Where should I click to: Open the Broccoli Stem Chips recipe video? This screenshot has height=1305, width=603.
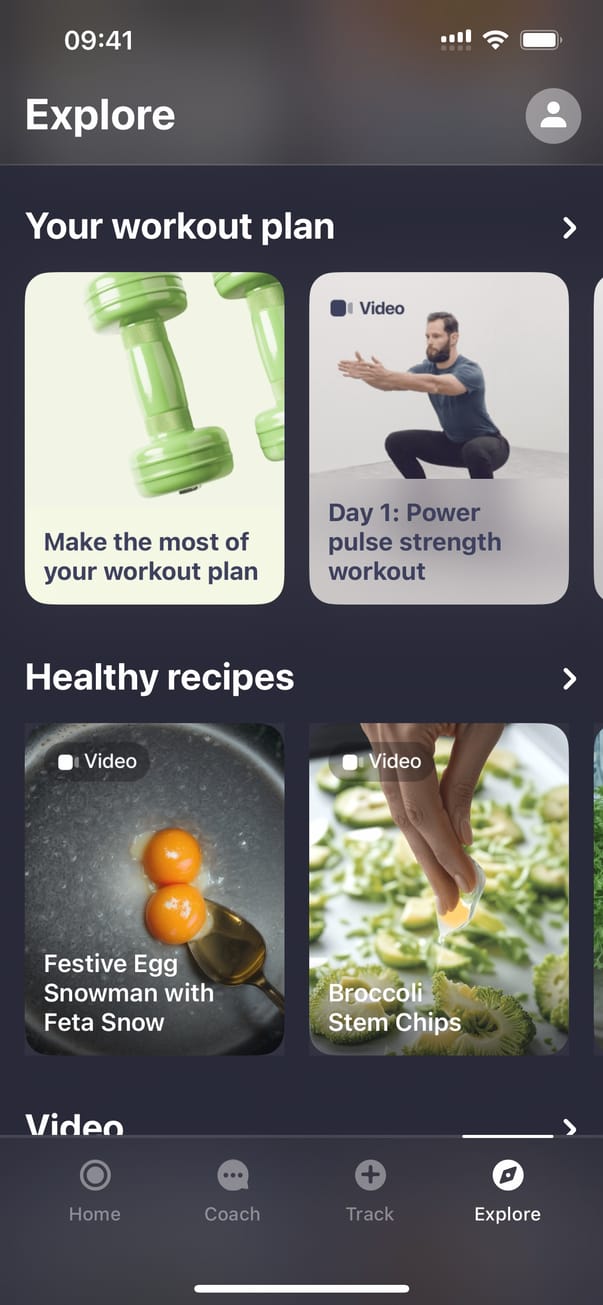438,888
